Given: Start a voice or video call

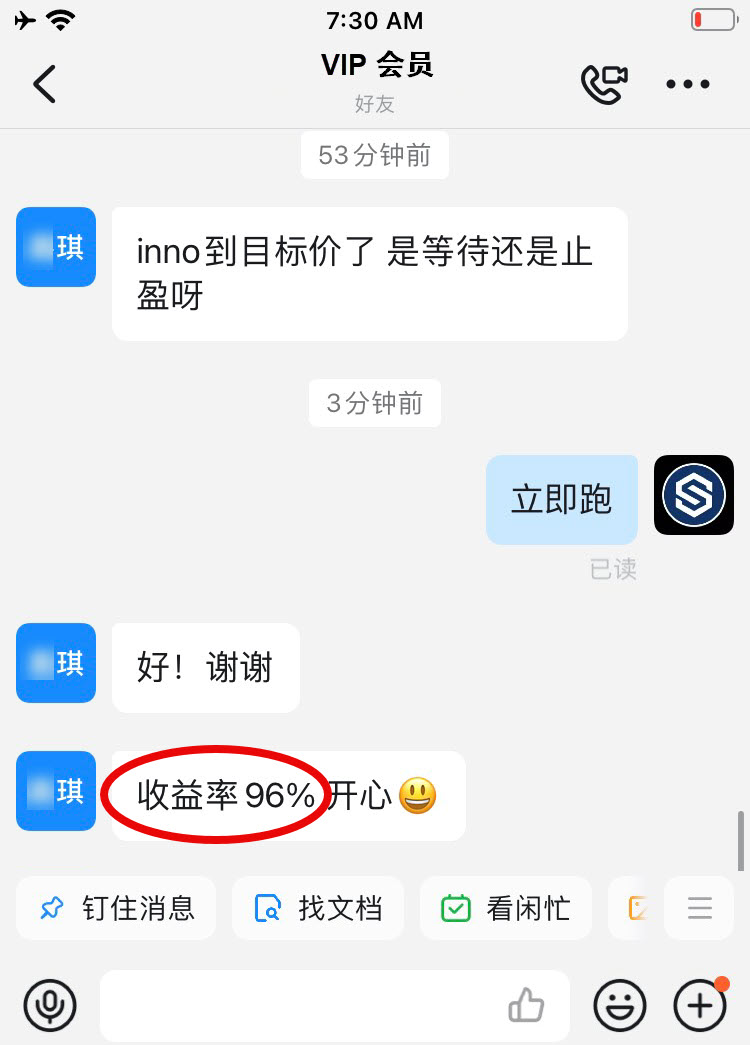Looking at the screenshot, I should click(604, 84).
